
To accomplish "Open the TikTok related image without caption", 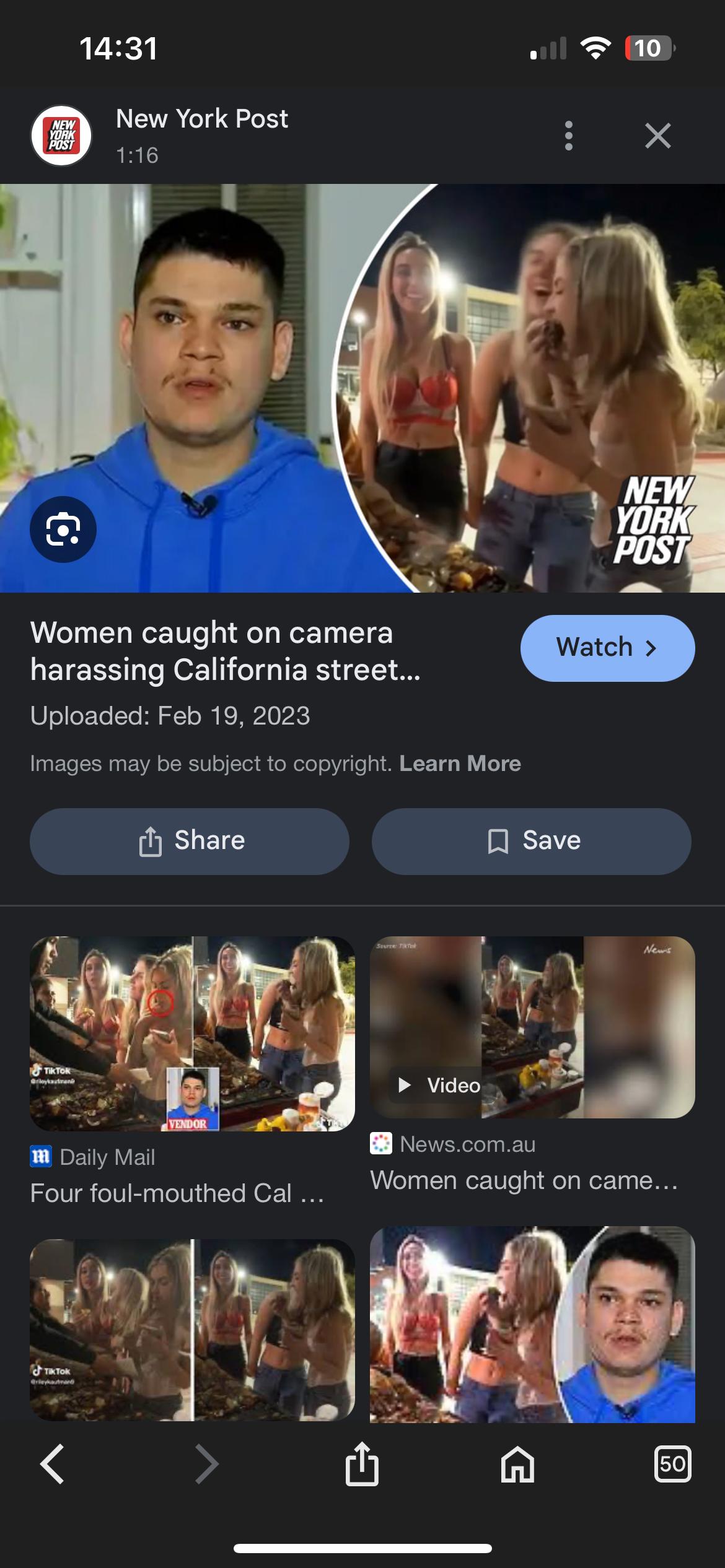I will tap(192, 1330).
